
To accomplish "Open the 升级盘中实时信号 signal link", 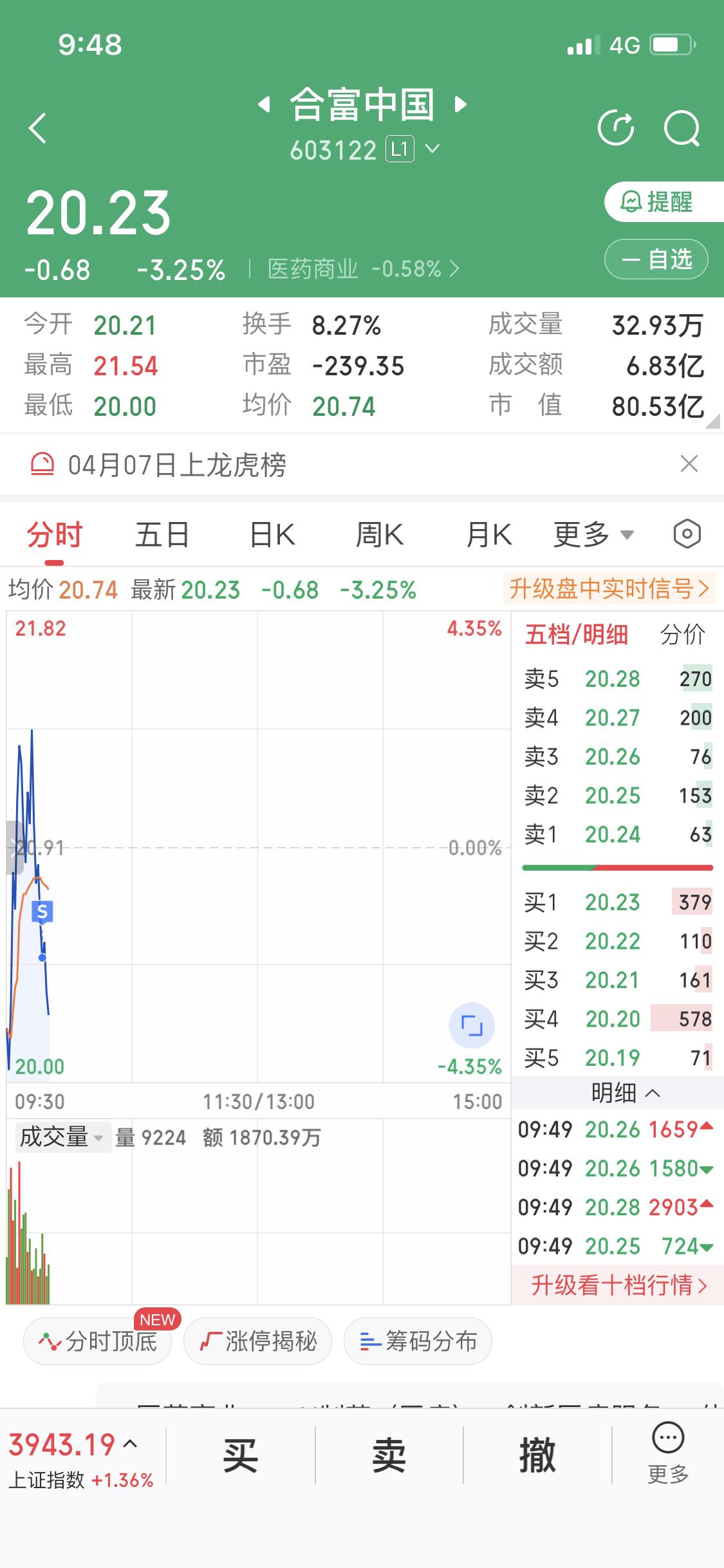I will click(608, 589).
